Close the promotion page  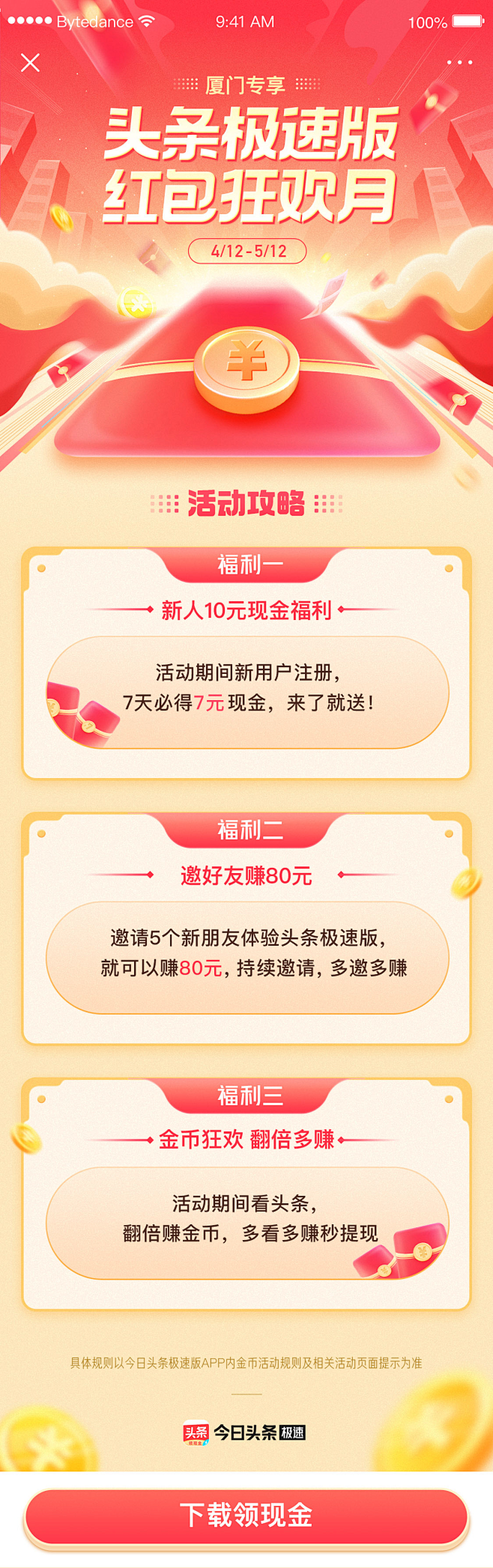click(x=30, y=63)
